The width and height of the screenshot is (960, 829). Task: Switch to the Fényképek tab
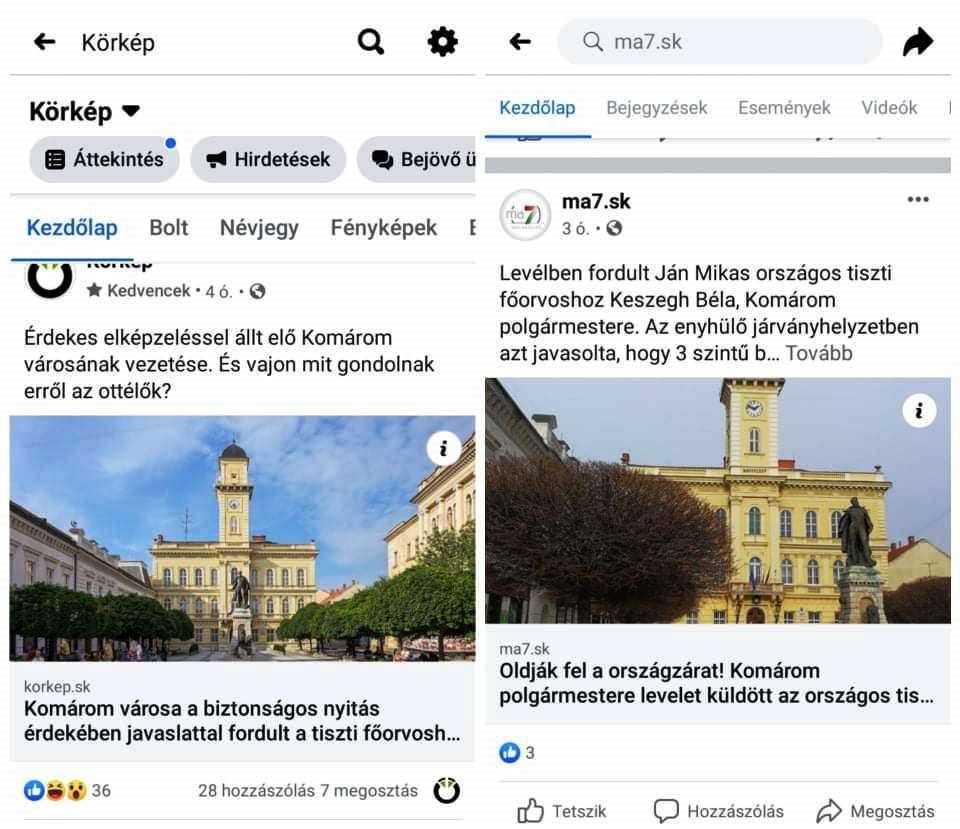tap(383, 227)
